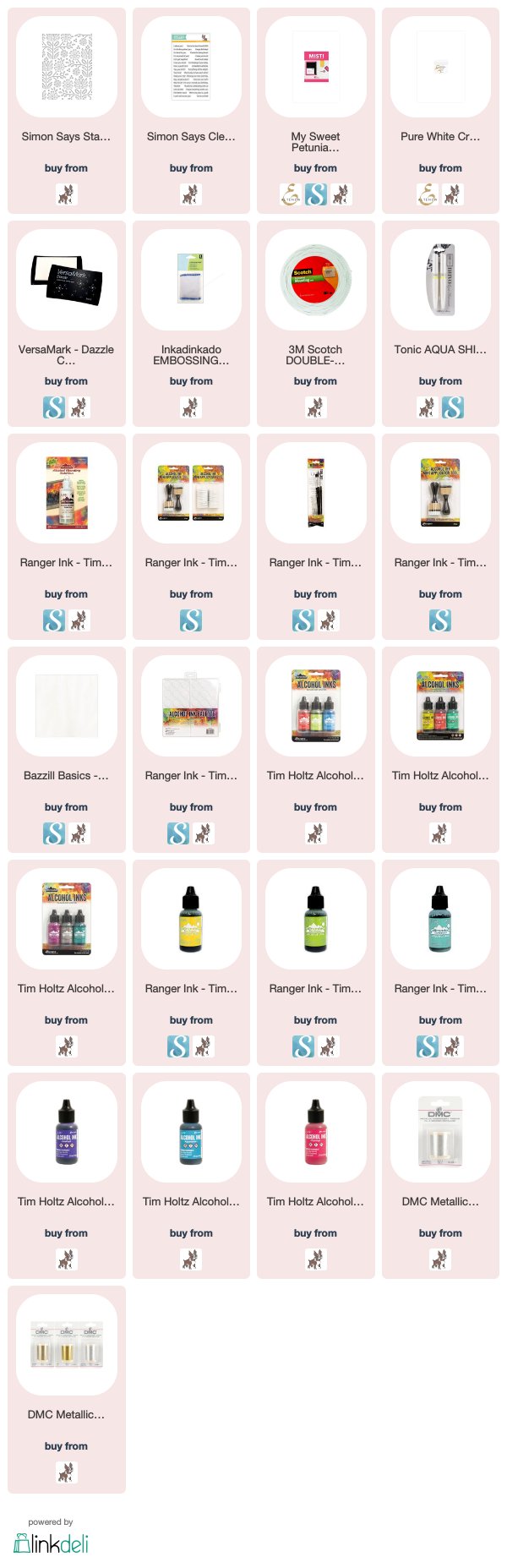Open the Inkadinkado Embossing product image
Screen dimensions: 507x1568
point(191,280)
